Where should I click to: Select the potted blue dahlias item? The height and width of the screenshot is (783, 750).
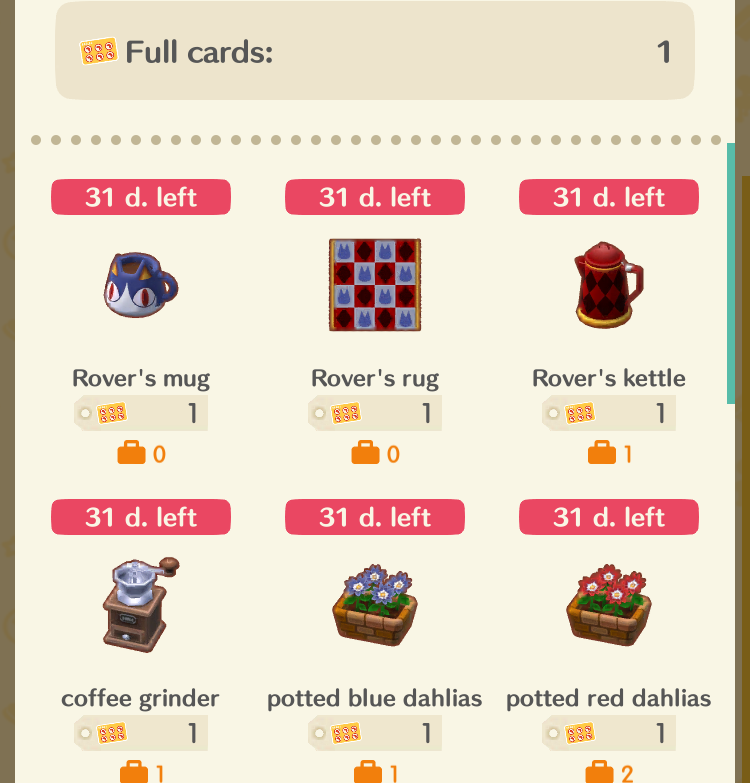[375, 605]
